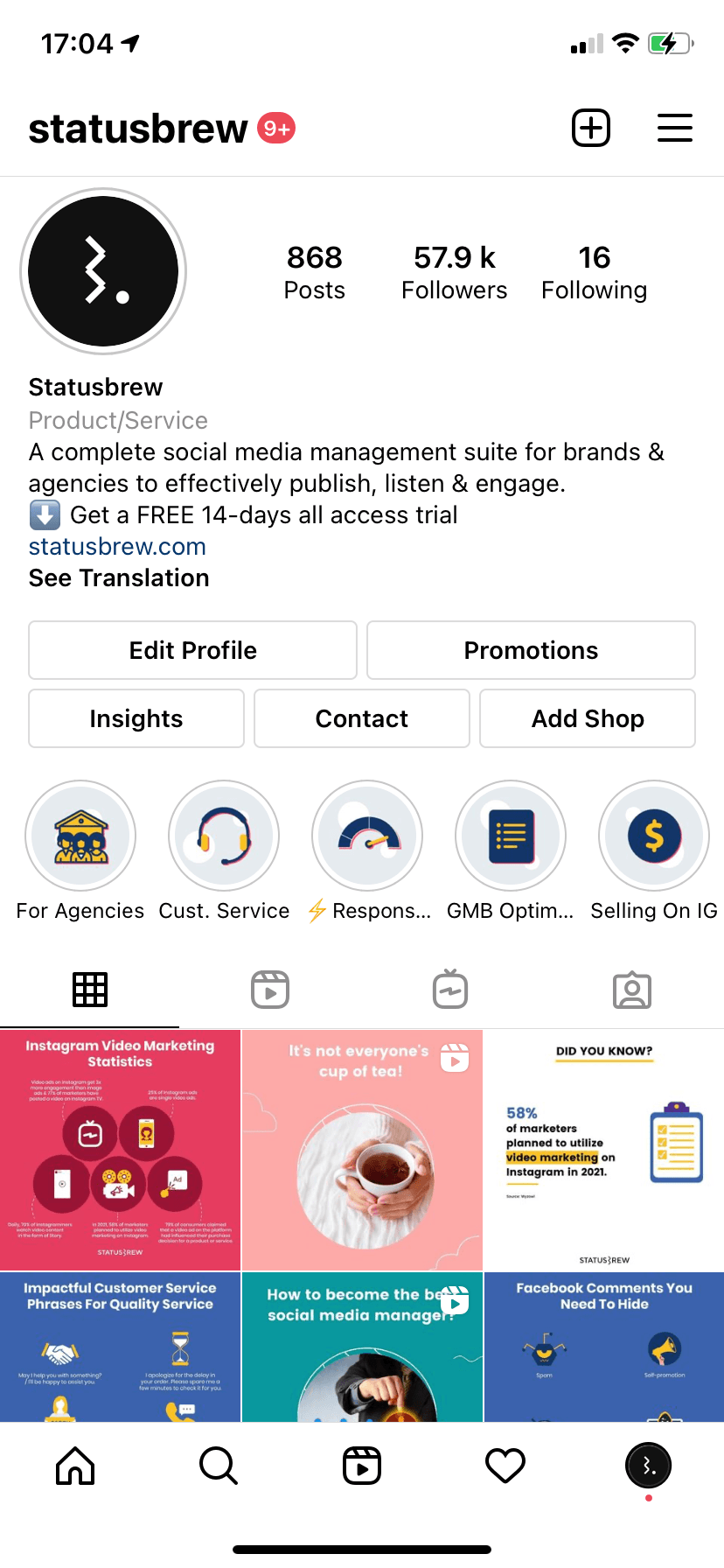View Cust. Service highlight
The width and height of the screenshot is (724, 1568).
click(x=224, y=836)
